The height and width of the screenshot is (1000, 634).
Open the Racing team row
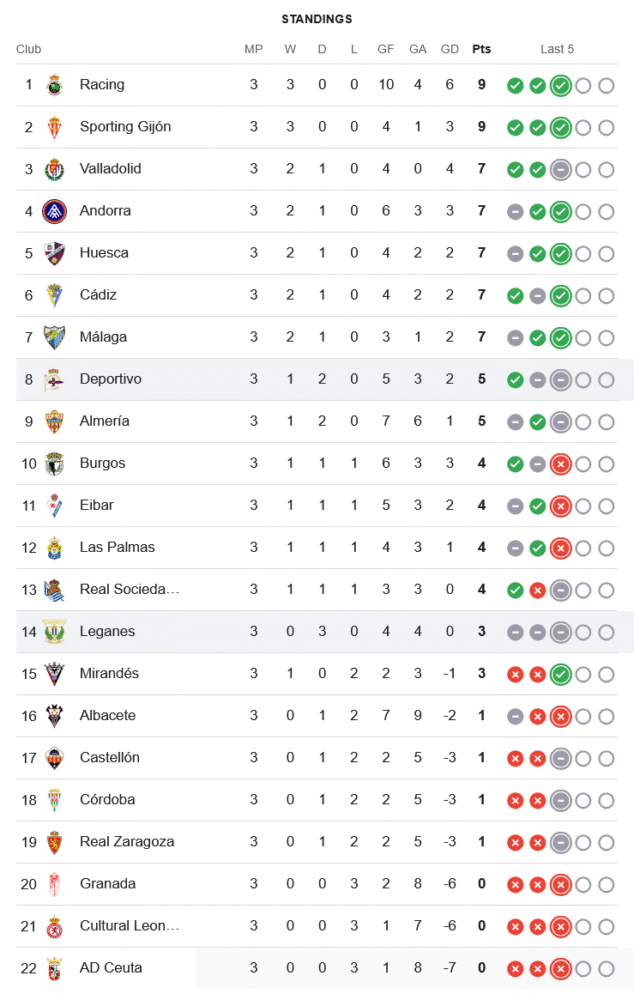[x=102, y=85]
